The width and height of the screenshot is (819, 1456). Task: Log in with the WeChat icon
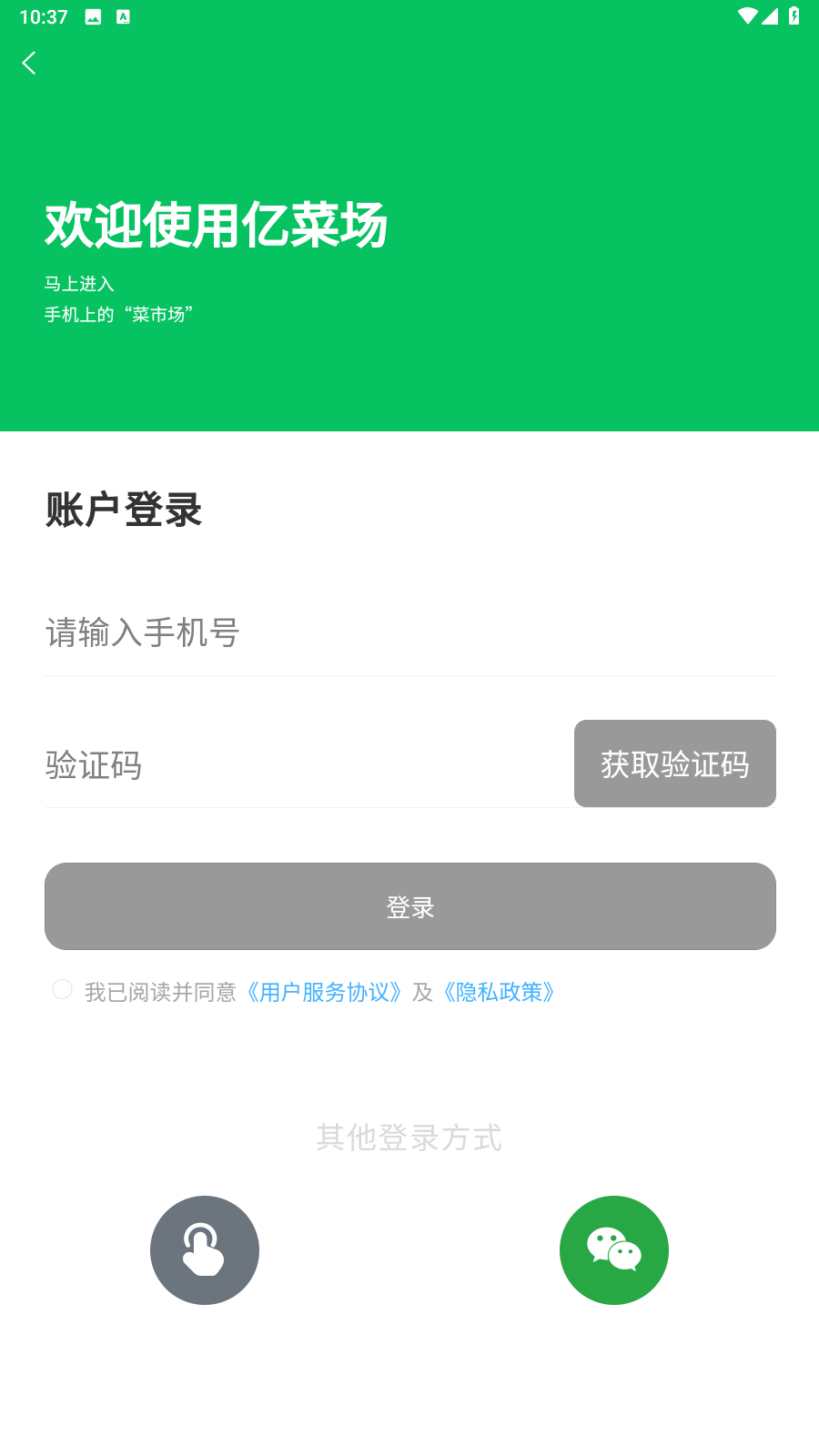[614, 1250]
